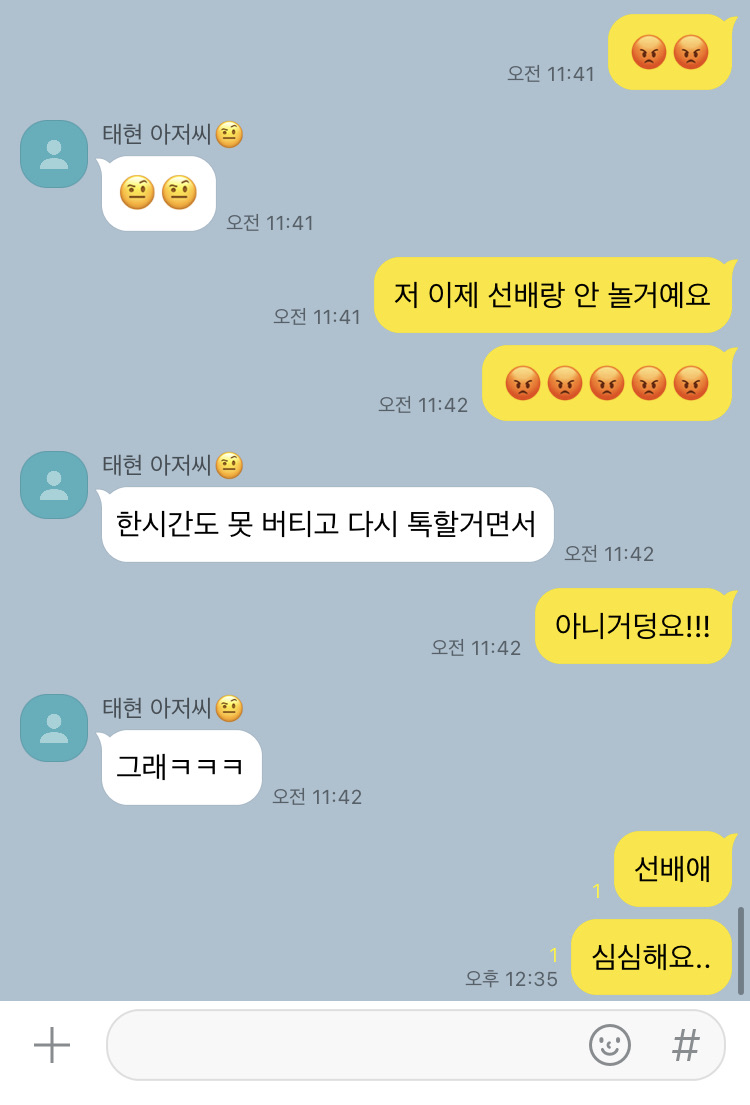Open the emoticon picker
This screenshot has width=750, height=1105.
[609, 1046]
